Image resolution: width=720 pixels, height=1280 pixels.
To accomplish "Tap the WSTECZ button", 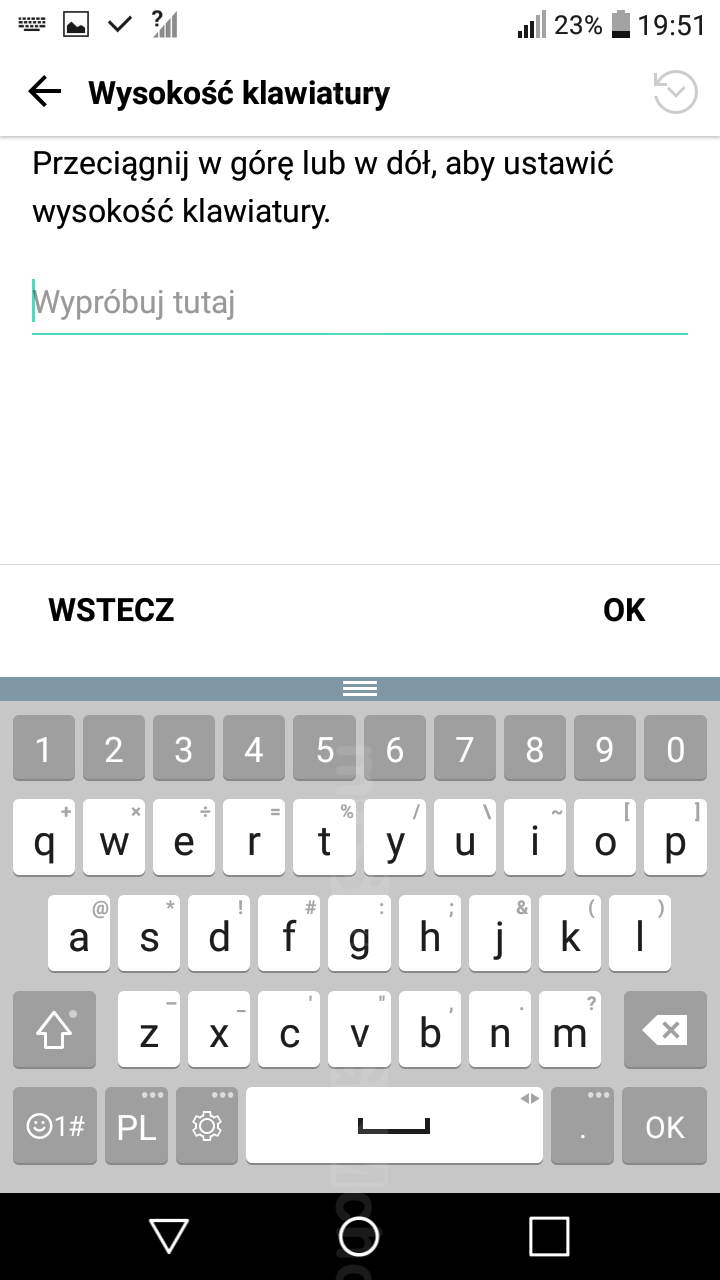I will click(x=111, y=610).
